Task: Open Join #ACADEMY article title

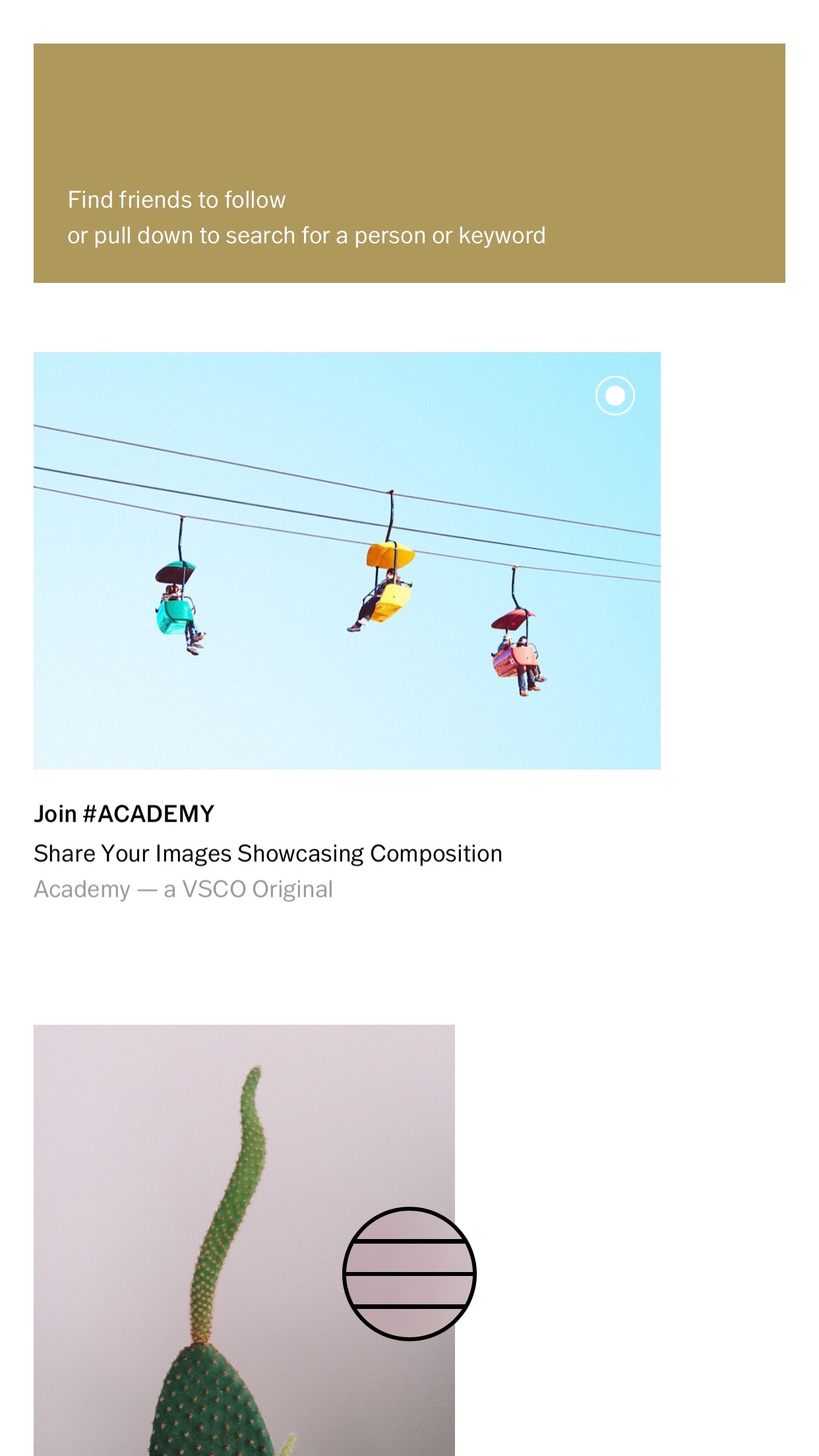Action: [x=124, y=814]
